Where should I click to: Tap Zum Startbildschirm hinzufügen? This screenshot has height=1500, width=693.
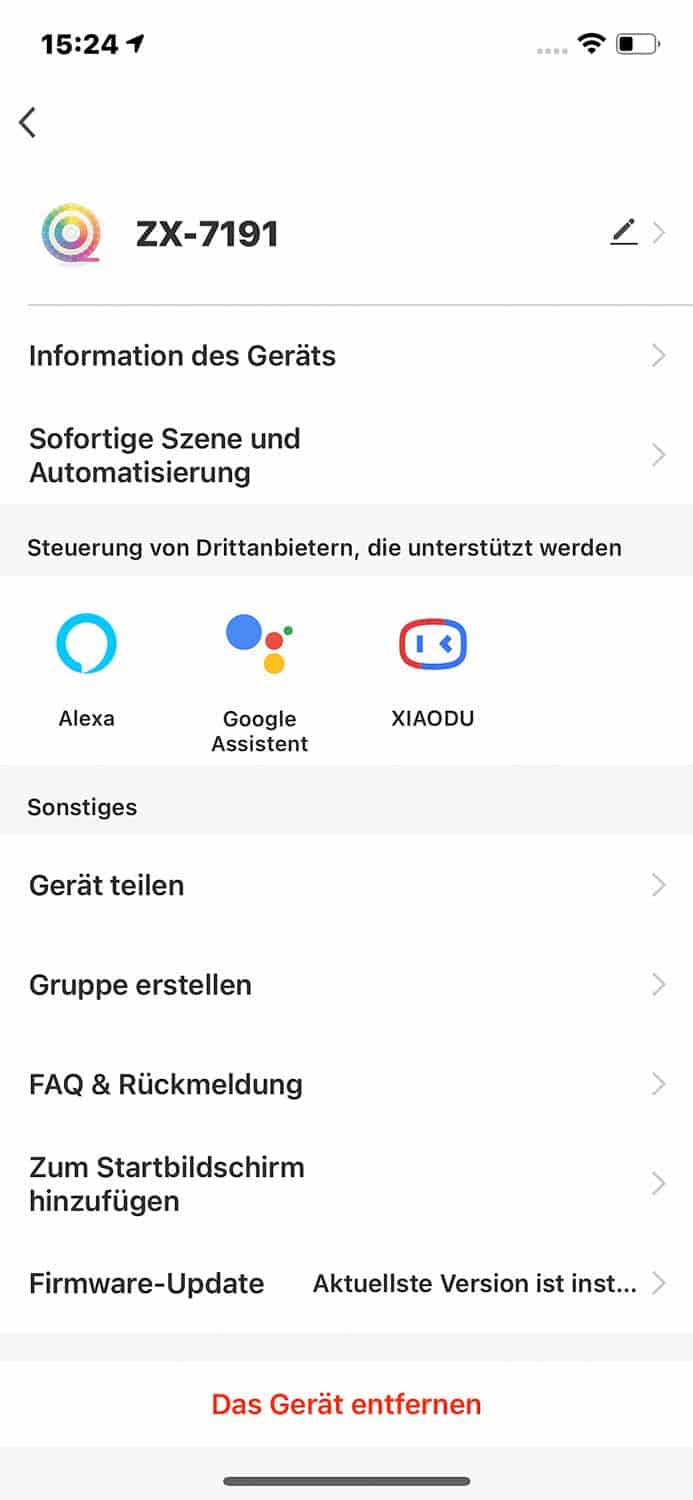coord(346,1184)
